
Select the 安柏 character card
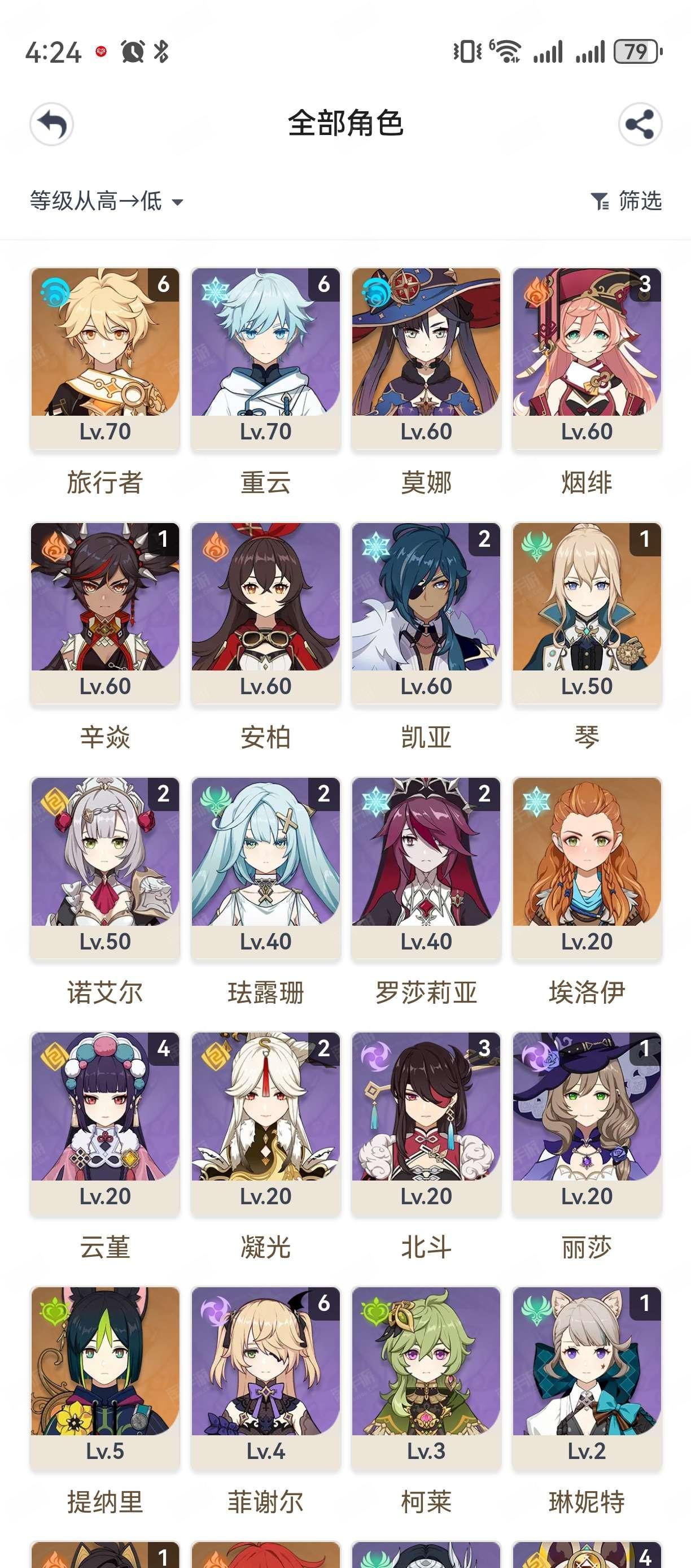[x=266, y=613]
